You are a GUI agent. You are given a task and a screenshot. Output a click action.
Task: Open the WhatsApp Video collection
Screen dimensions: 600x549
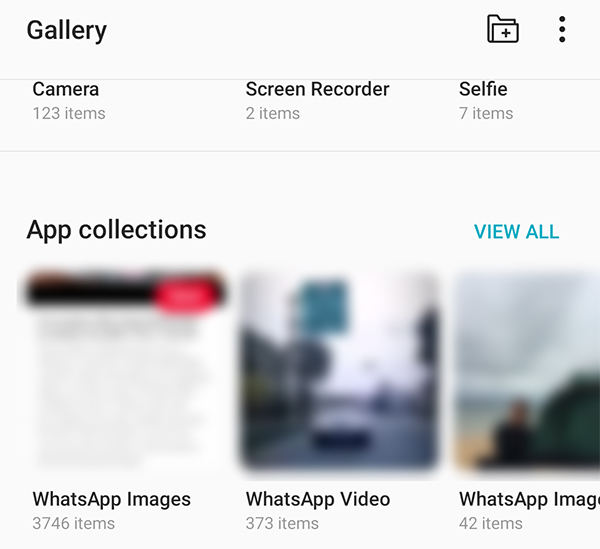point(338,400)
